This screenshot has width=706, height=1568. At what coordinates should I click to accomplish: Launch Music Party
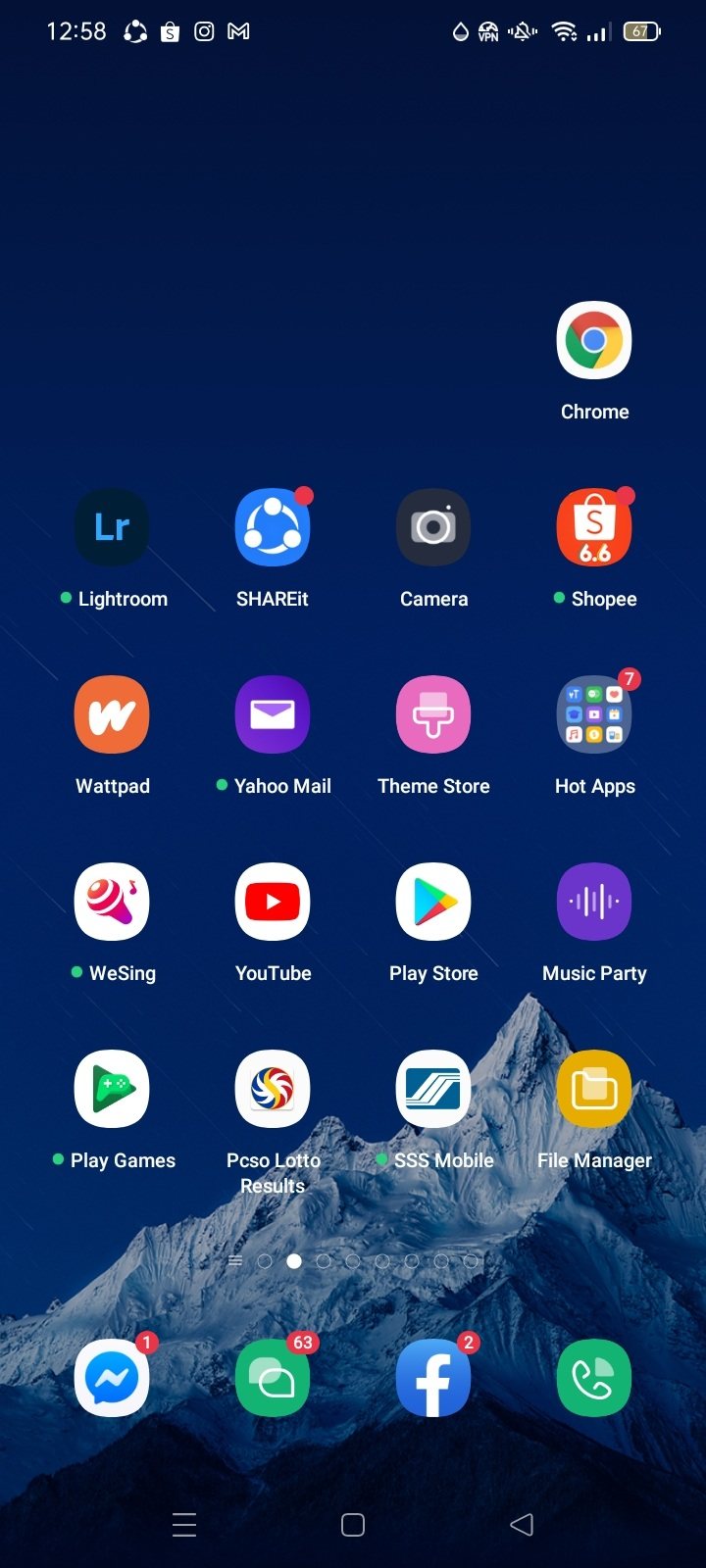(x=594, y=902)
